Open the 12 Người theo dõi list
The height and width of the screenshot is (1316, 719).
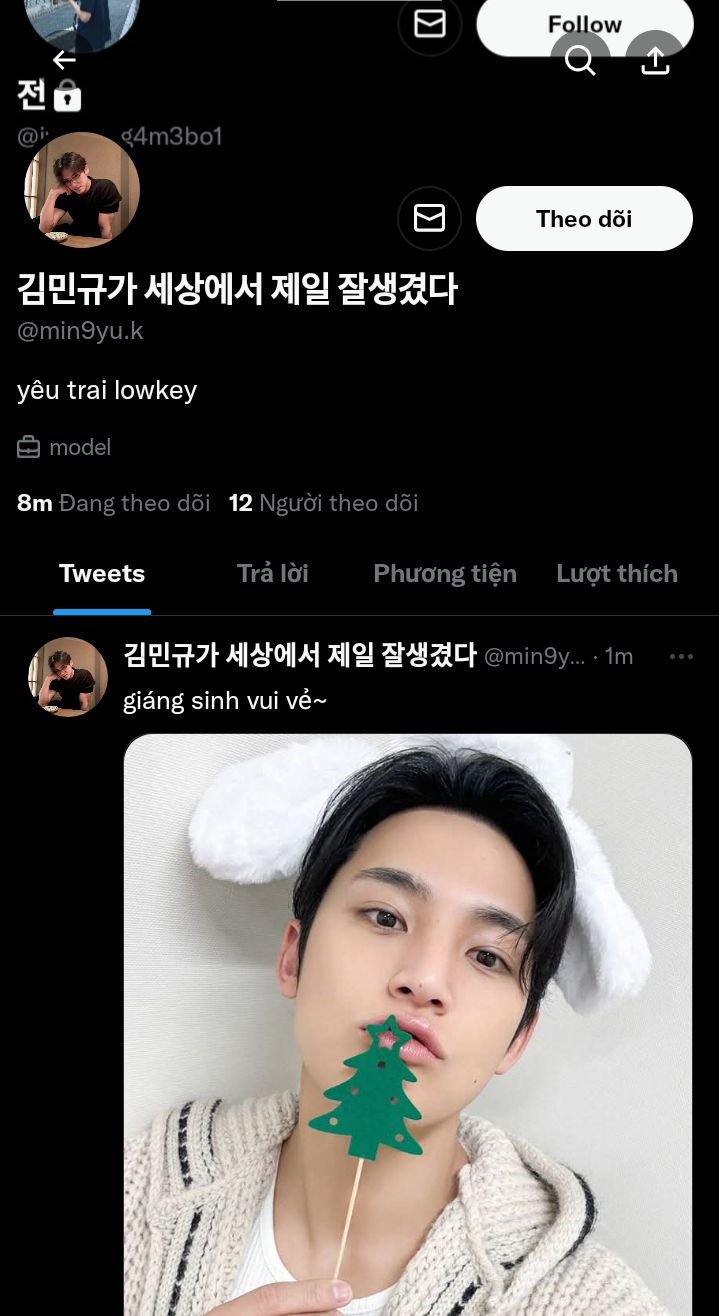[x=323, y=503]
